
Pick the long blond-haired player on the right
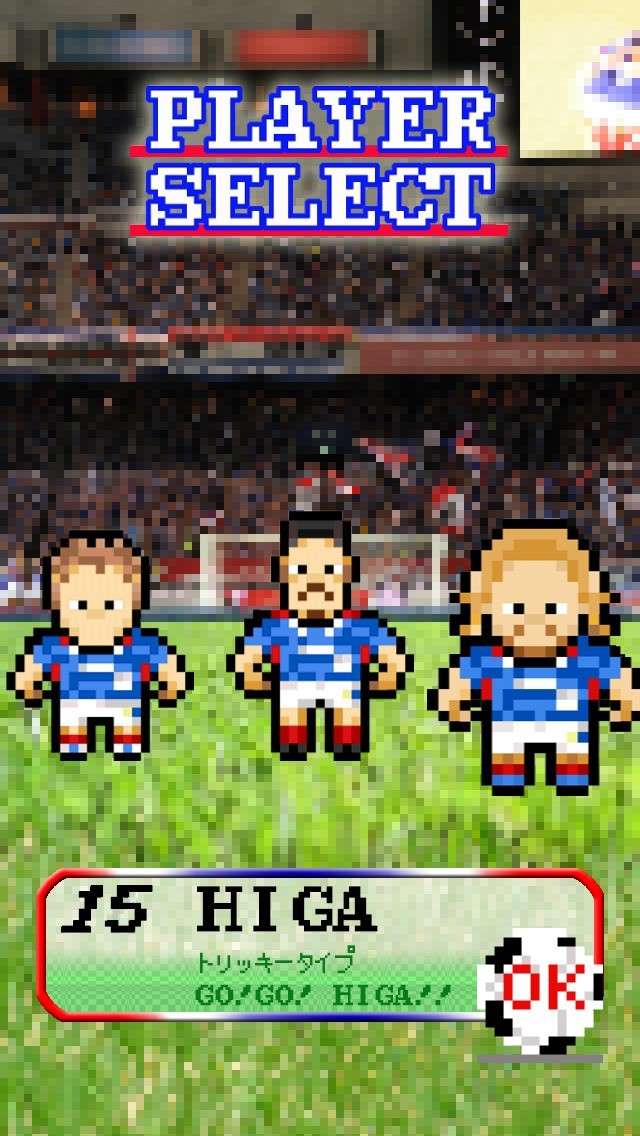click(534, 656)
